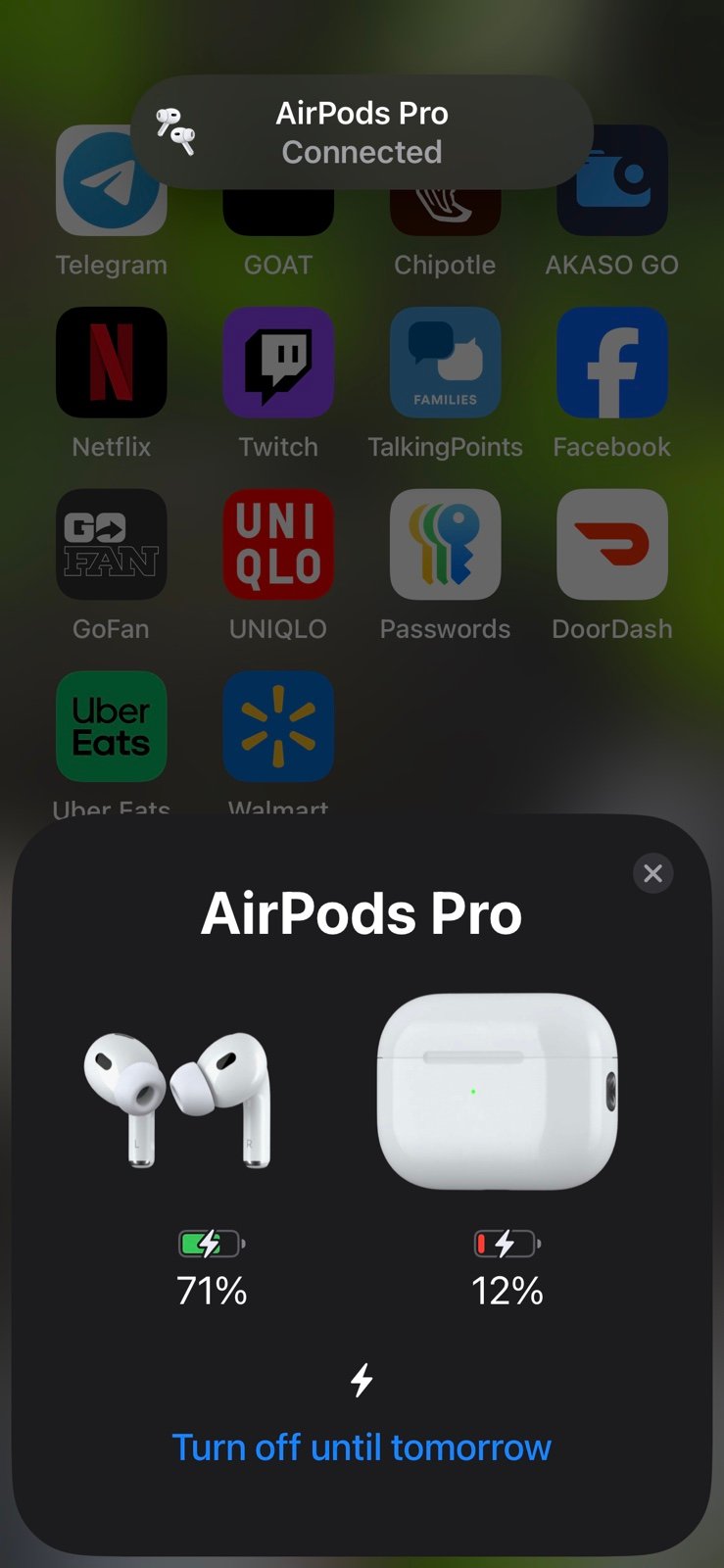Launch DoorDash
The height and width of the screenshot is (1568, 724).
click(612, 544)
